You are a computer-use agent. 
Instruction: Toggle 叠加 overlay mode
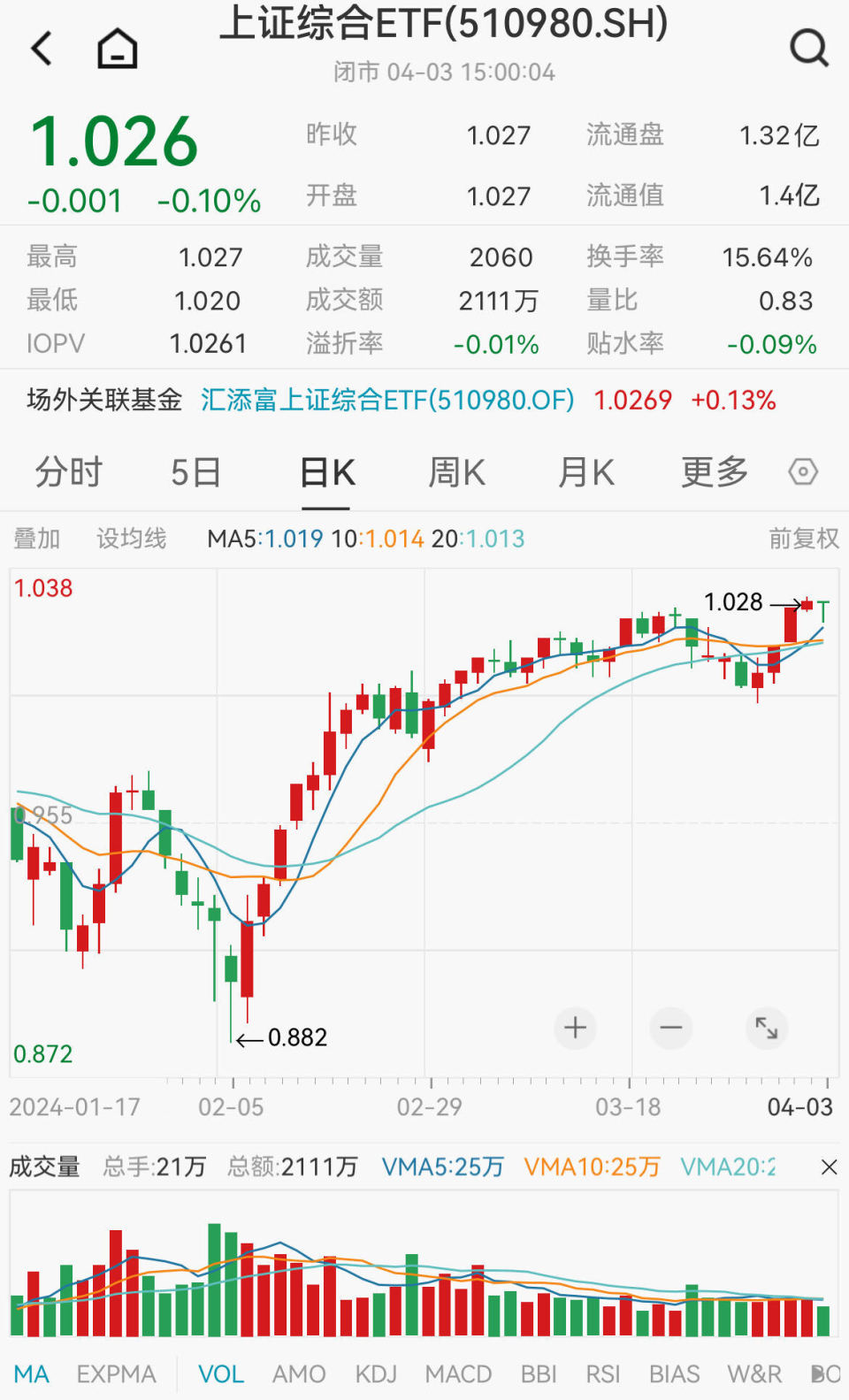[x=37, y=538]
